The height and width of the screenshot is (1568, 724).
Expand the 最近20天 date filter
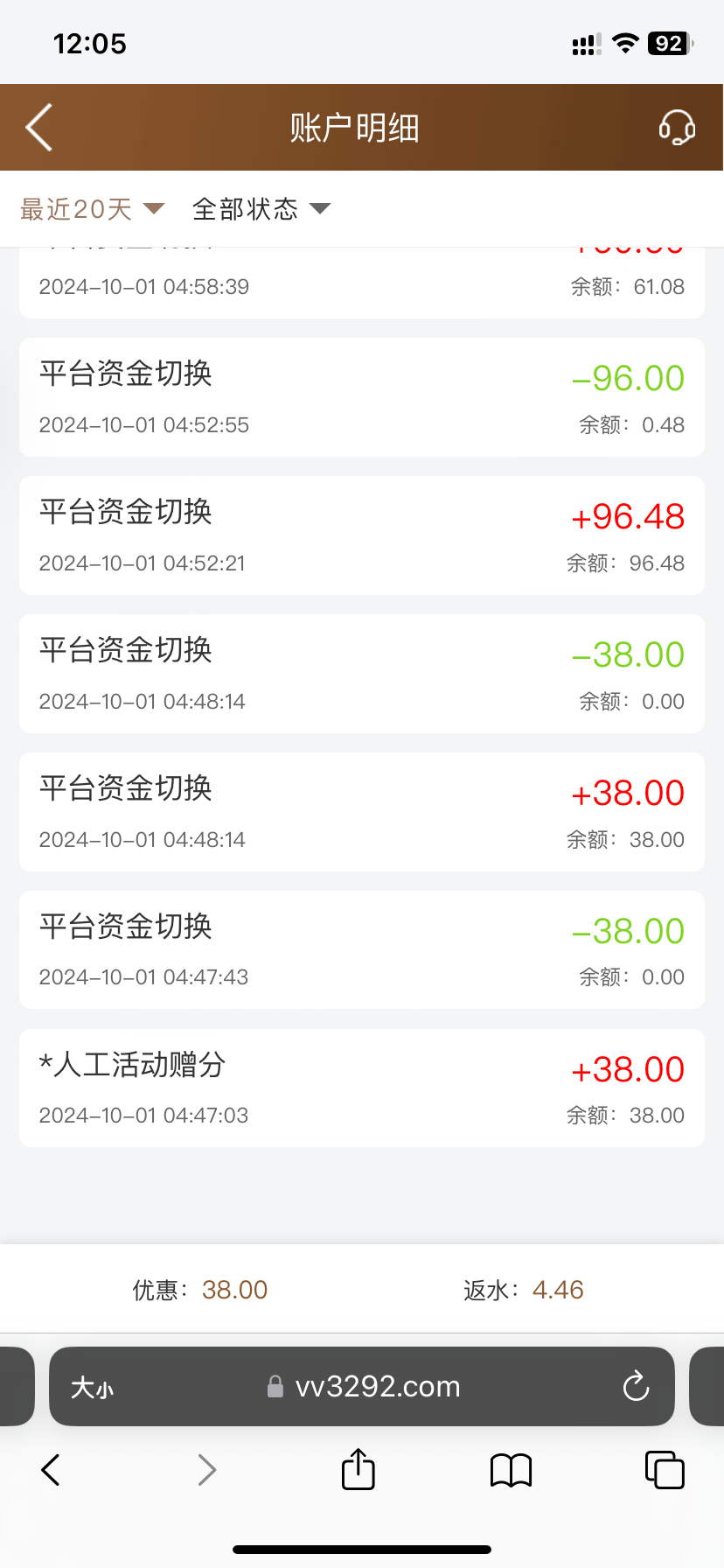[92, 209]
